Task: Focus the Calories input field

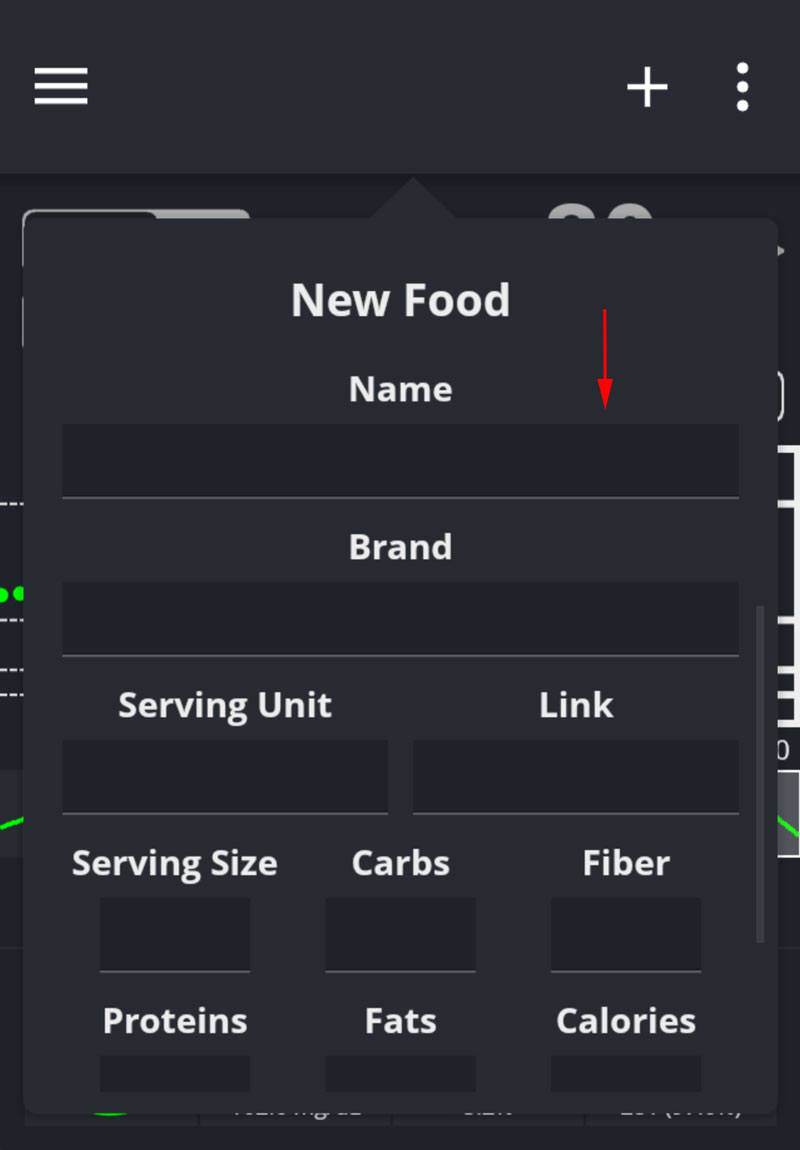Action: 625,1074
